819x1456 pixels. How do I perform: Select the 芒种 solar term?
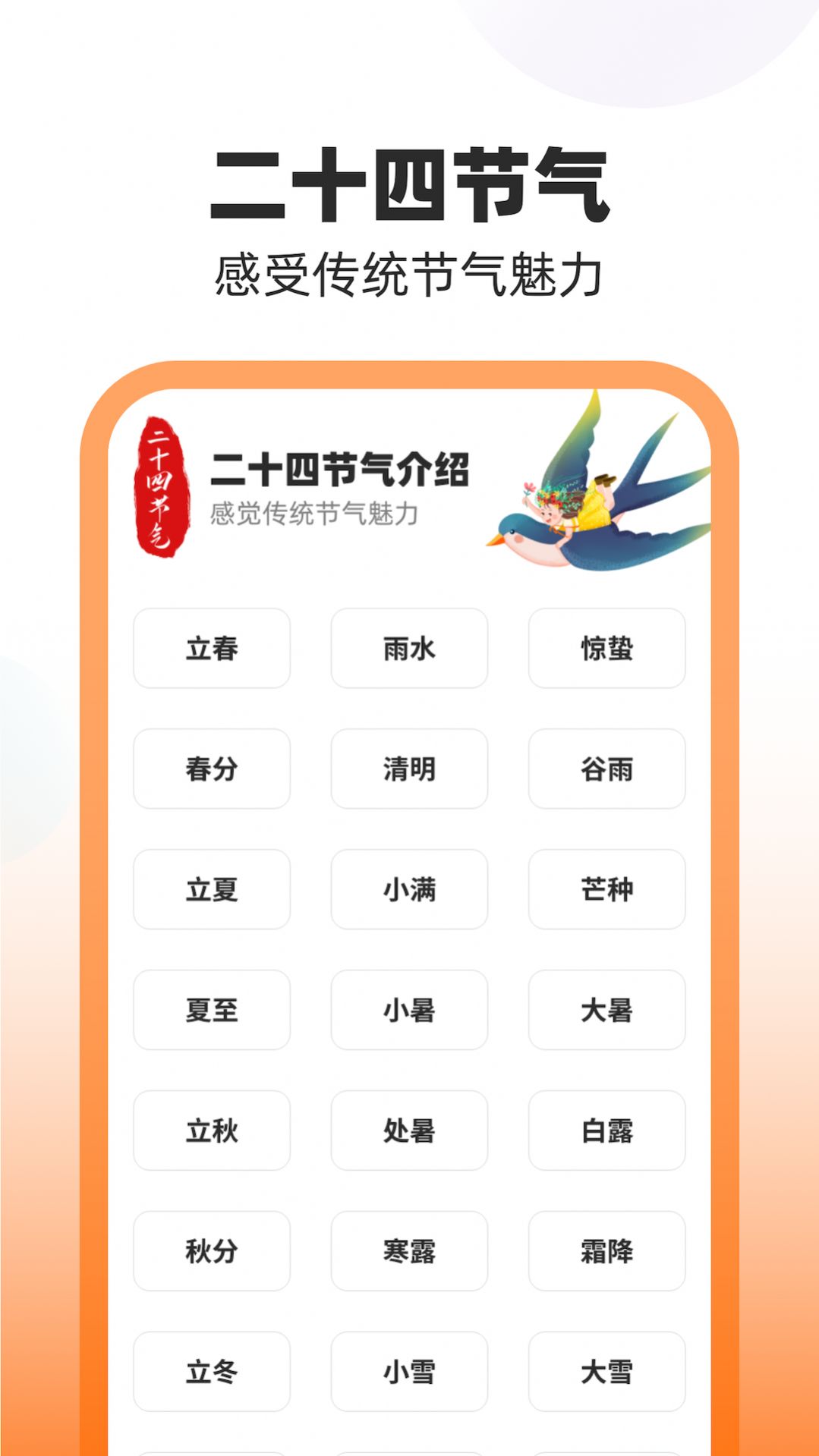point(606,890)
